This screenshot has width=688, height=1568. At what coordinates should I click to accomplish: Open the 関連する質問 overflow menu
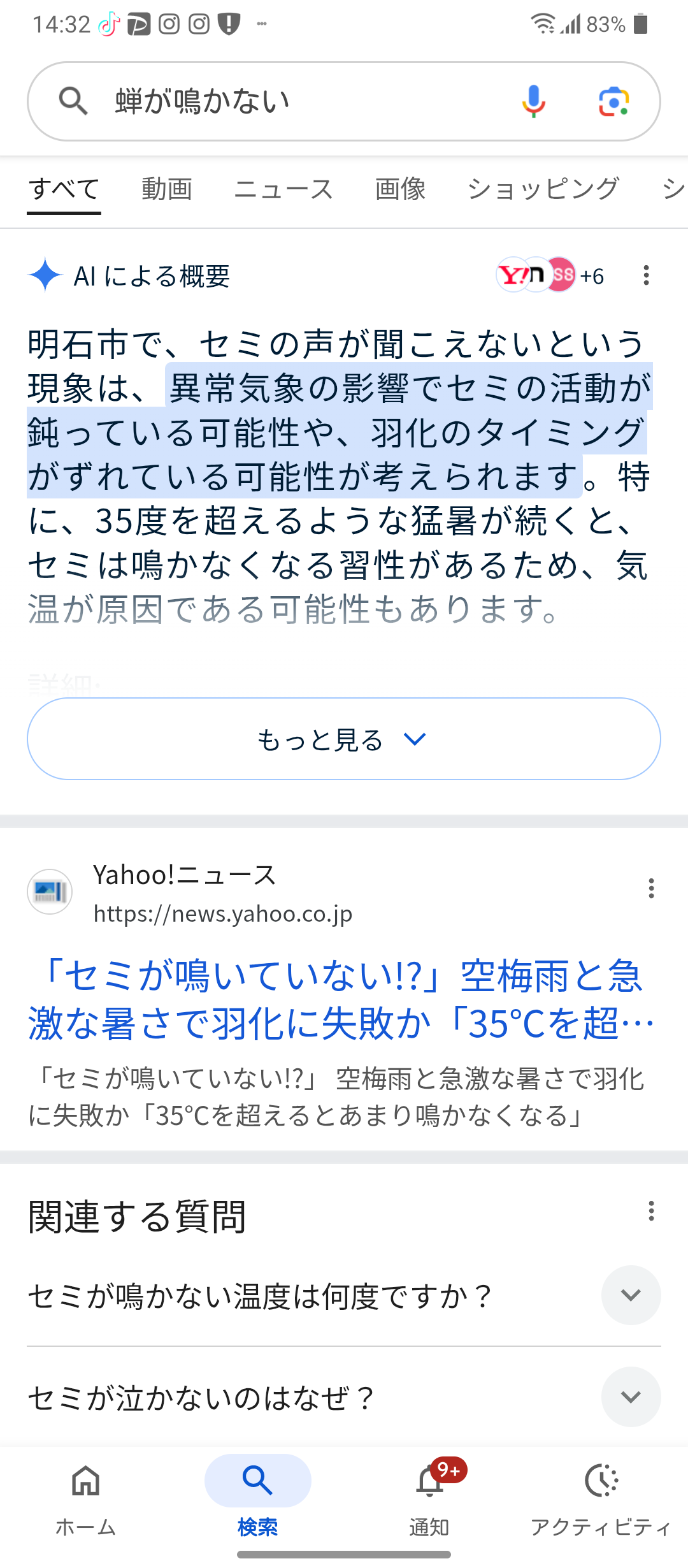[x=650, y=1211]
